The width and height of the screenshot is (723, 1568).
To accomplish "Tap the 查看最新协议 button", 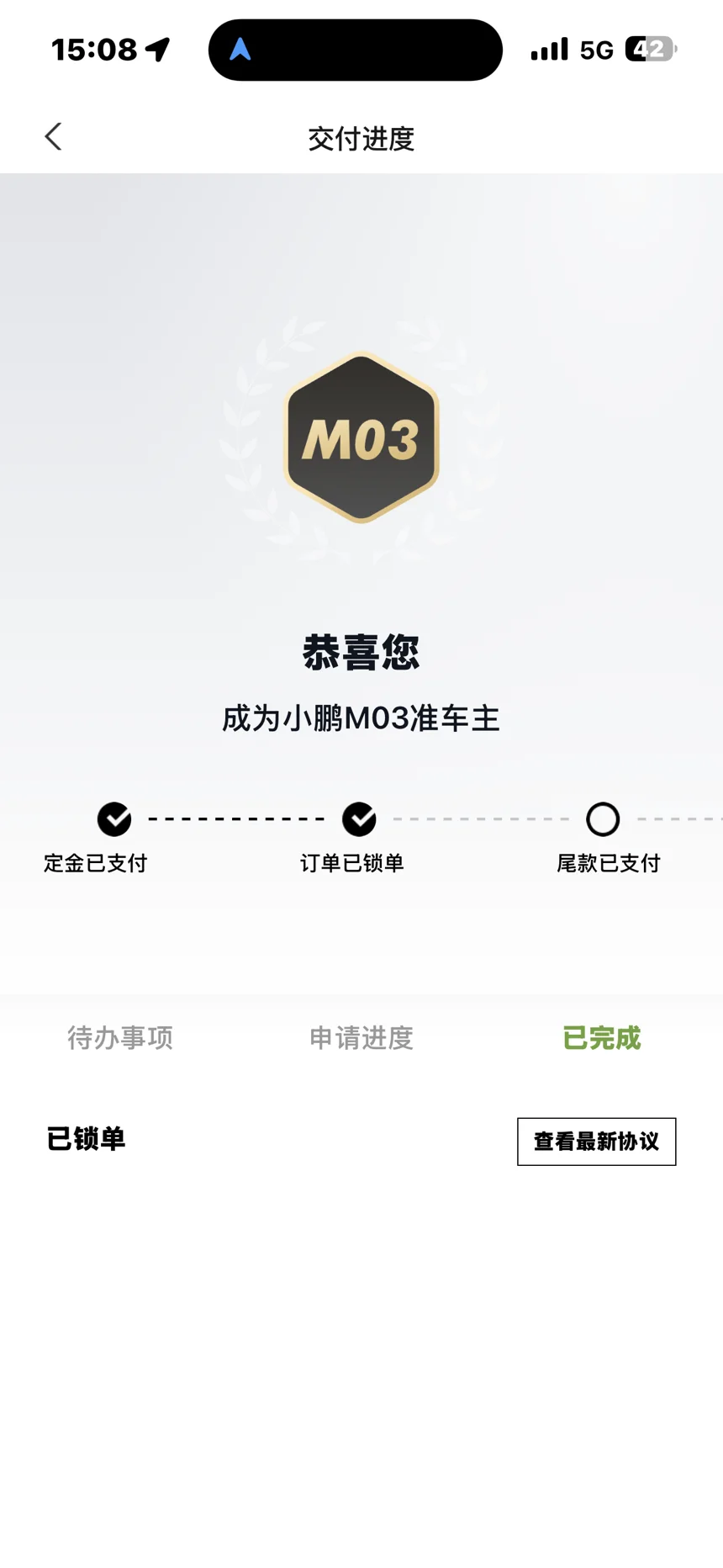I will pyautogui.click(x=596, y=1142).
